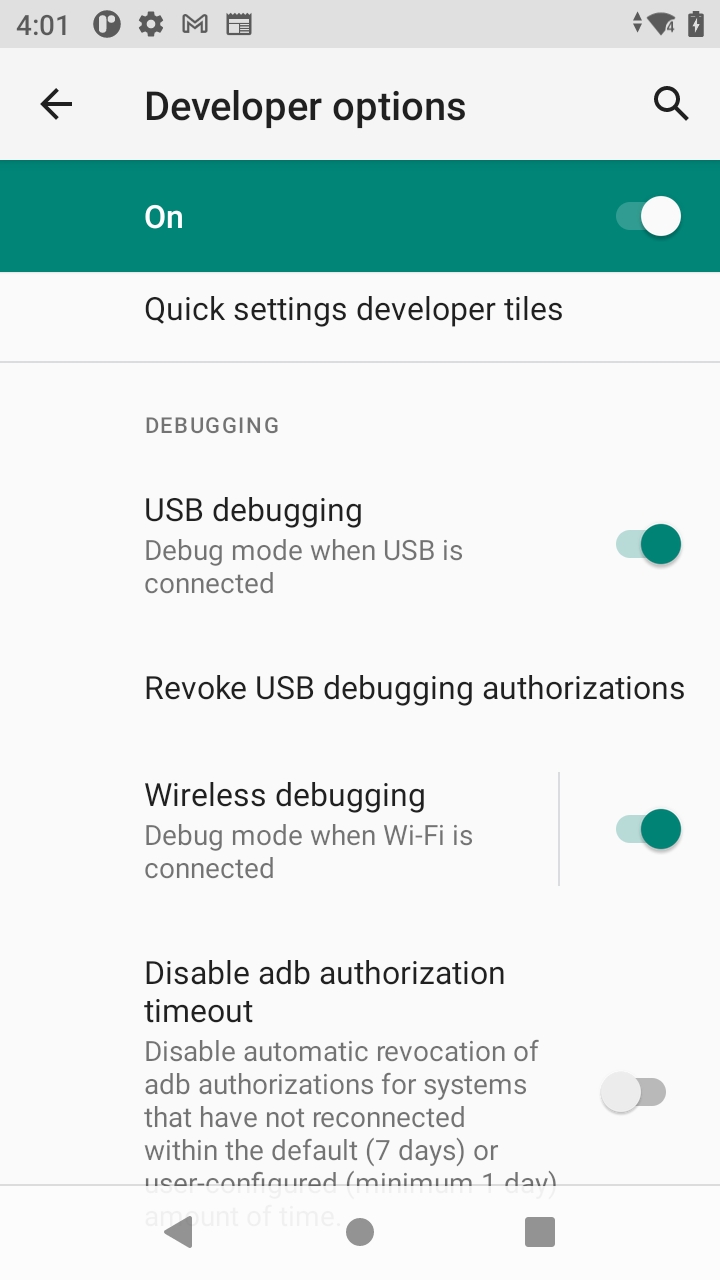Tap the calendar notification icon
Viewport: 720px width, 1280px height.
pyautogui.click(x=239, y=25)
